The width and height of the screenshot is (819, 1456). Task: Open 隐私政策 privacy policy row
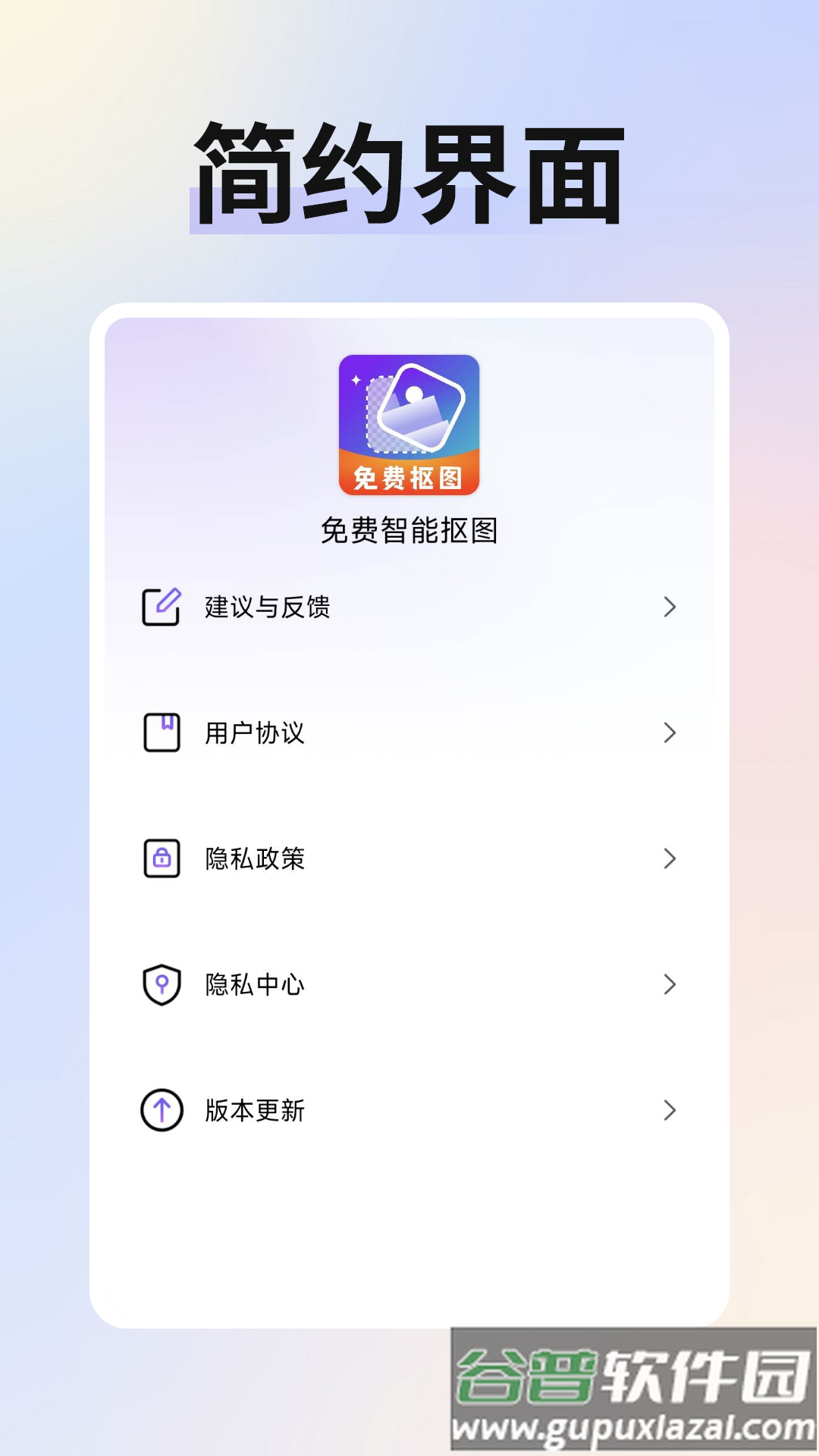(254, 858)
